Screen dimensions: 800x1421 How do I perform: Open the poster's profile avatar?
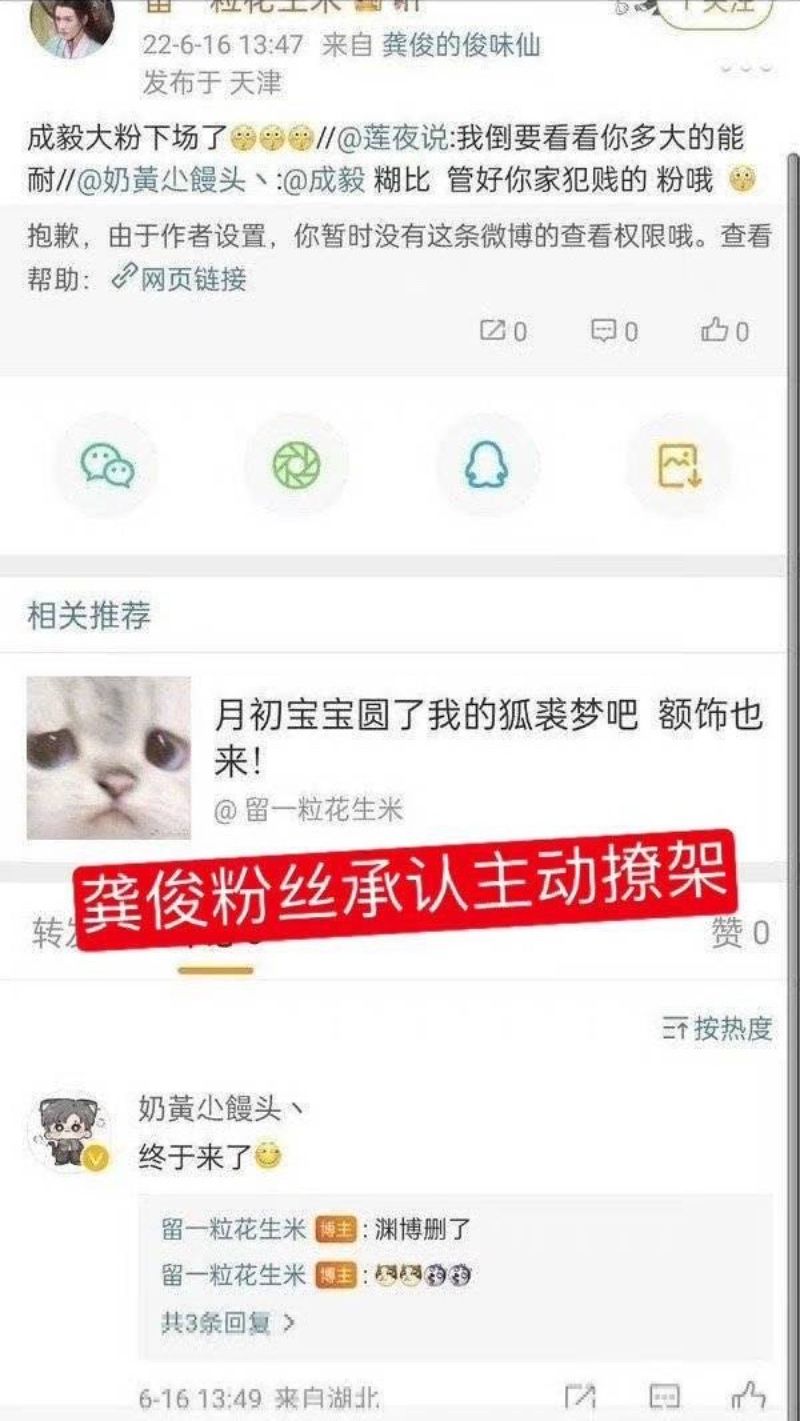[x=72, y=25]
